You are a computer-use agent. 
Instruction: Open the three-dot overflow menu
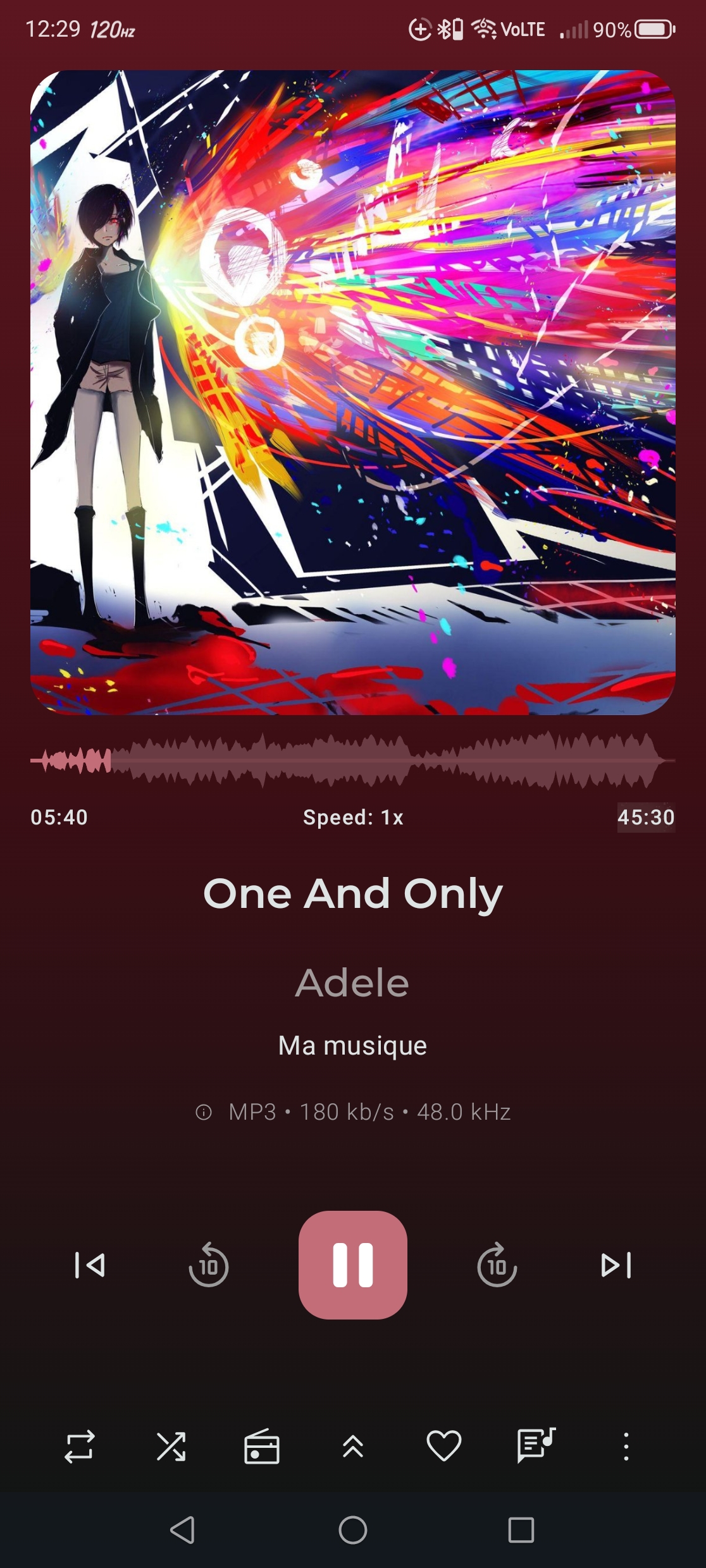click(x=626, y=1446)
